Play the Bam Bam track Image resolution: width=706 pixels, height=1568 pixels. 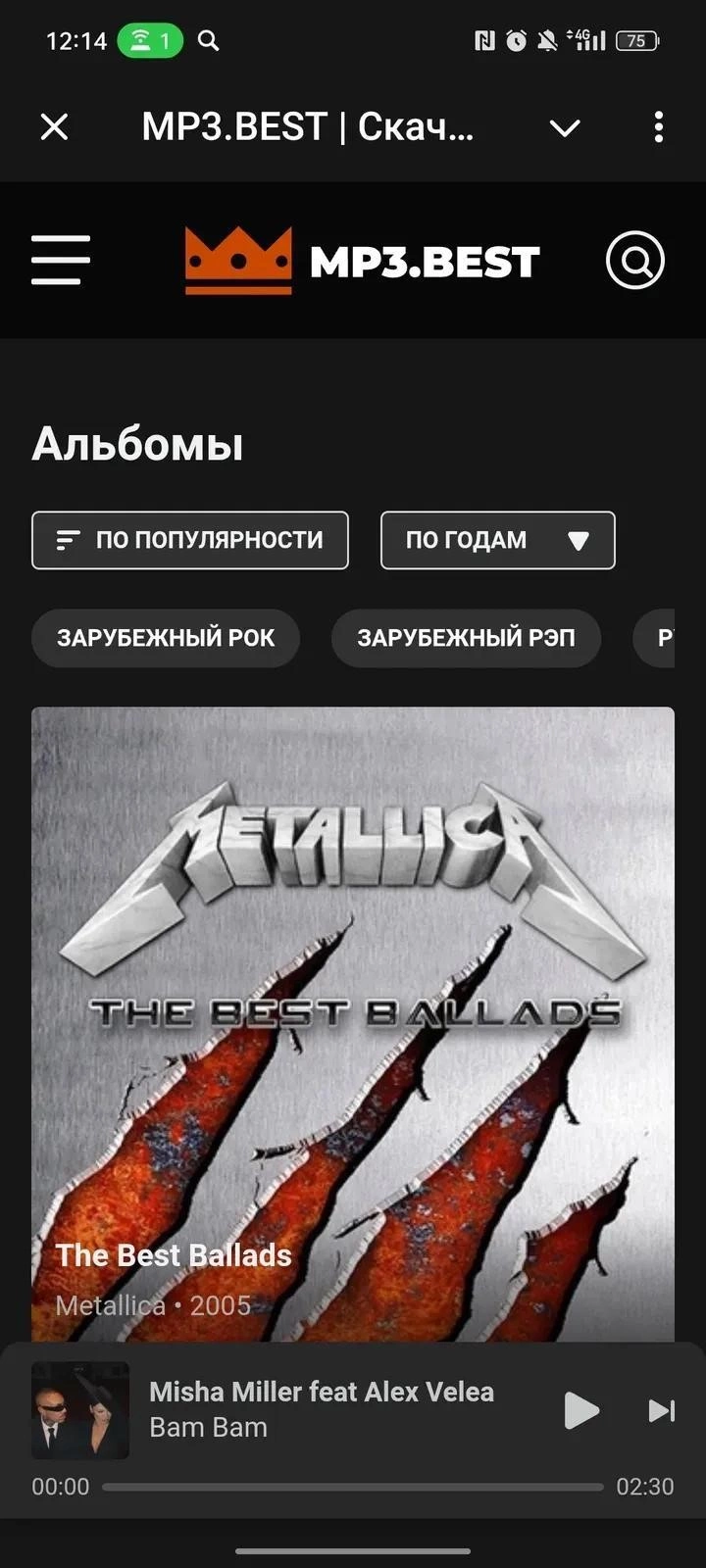tap(581, 1410)
